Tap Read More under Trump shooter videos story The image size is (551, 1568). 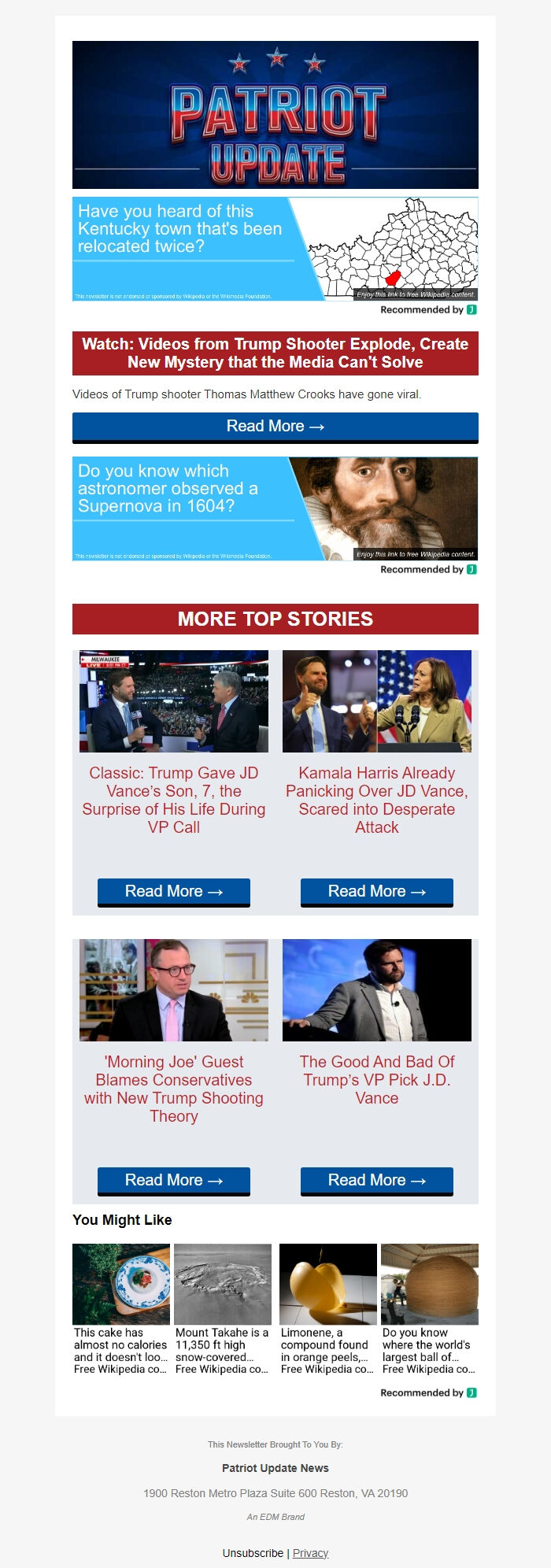tap(275, 427)
